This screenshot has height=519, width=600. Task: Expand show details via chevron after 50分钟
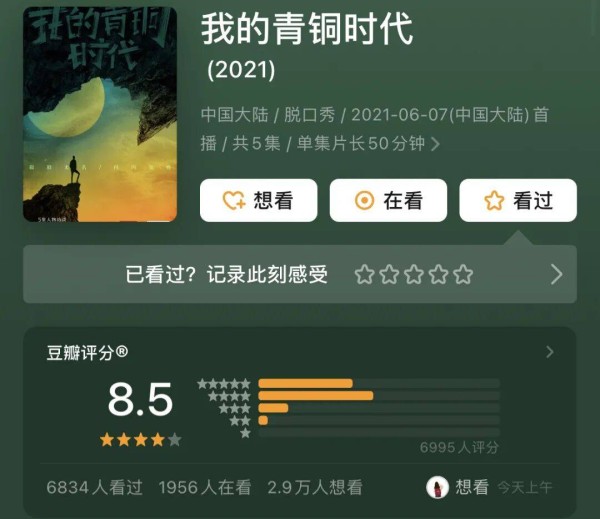435,144
